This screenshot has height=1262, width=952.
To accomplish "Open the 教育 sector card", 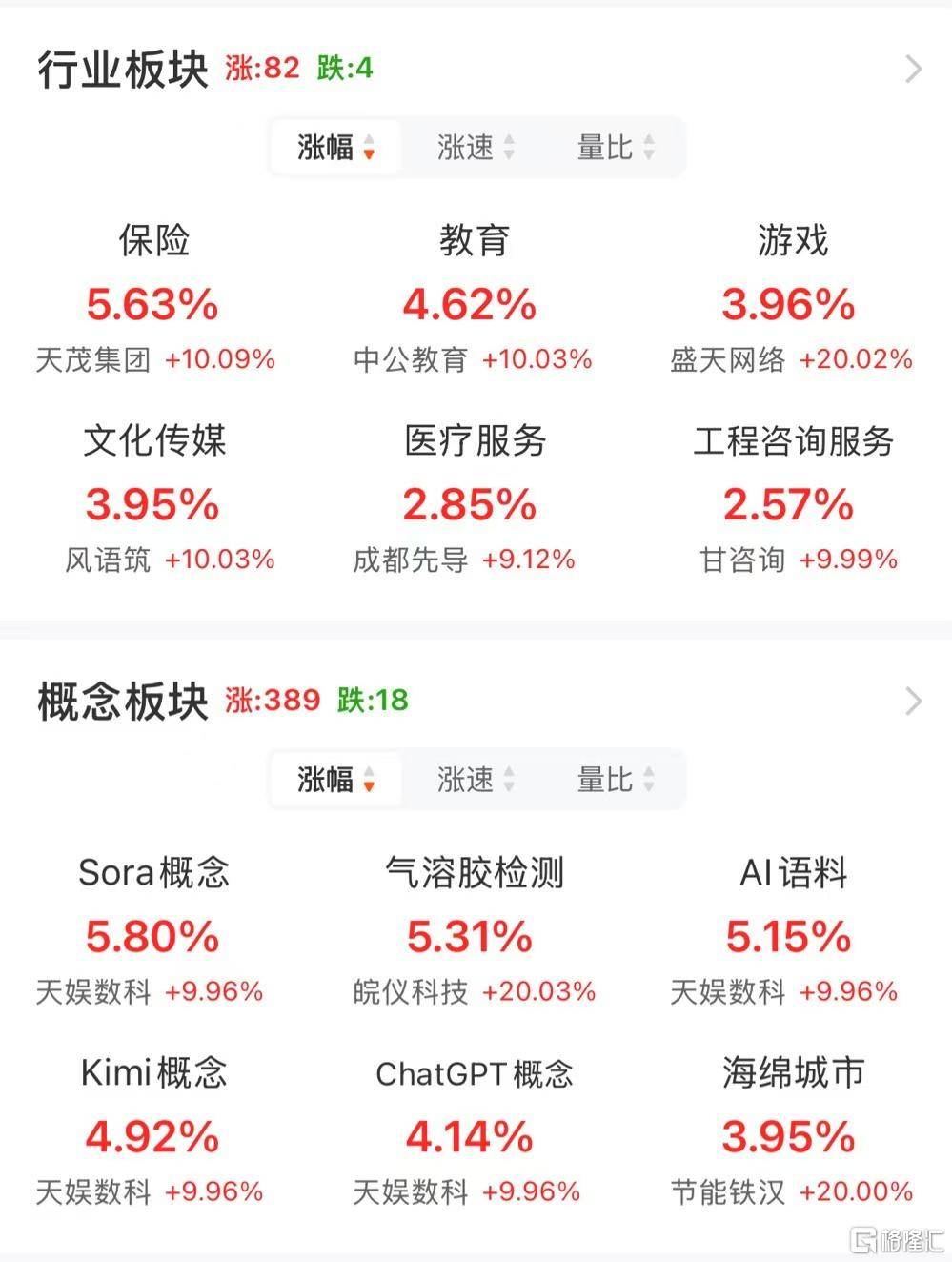I will pyautogui.click(x=474, y=242).
